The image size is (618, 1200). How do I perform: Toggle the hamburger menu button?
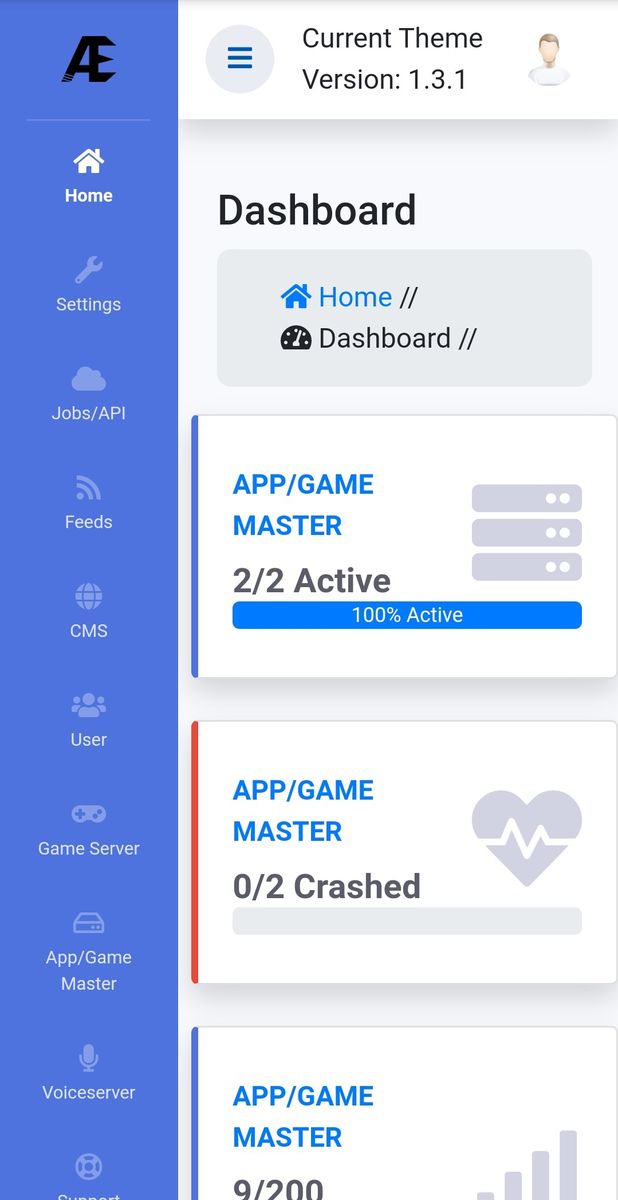pyautogui.click(x=240, y=59)
